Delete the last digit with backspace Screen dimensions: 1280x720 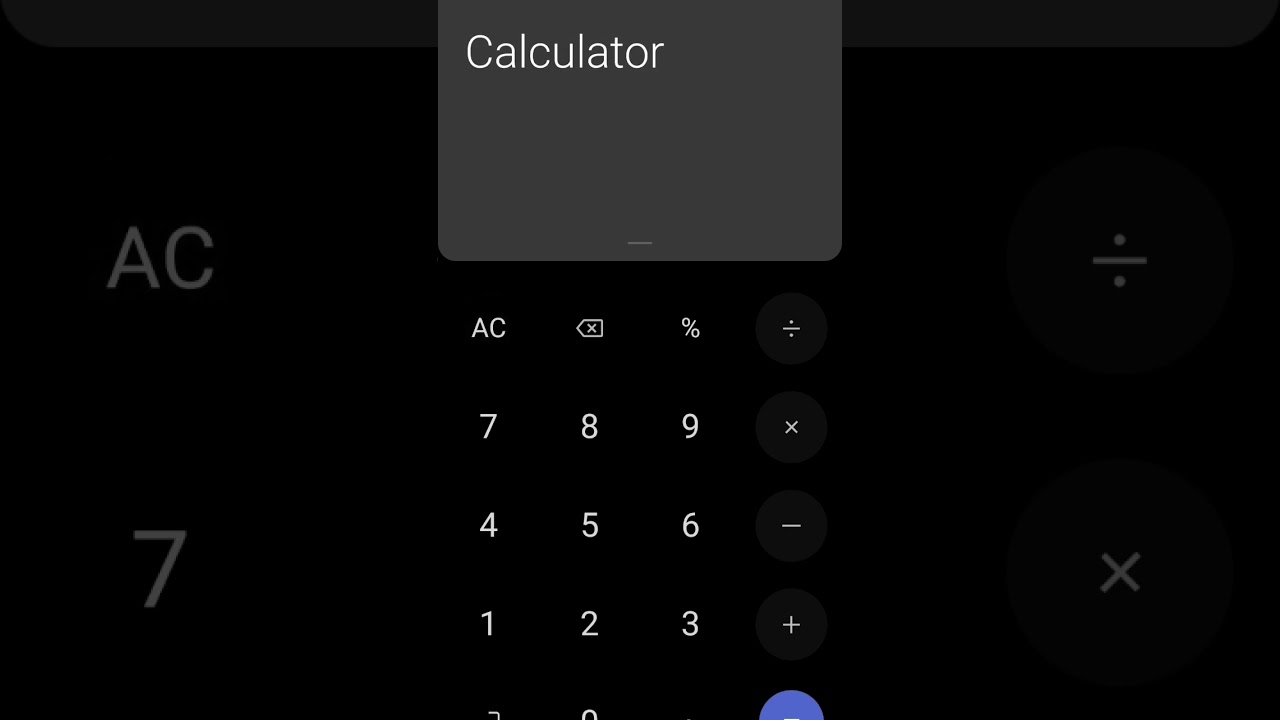click(x=590, y=328)
